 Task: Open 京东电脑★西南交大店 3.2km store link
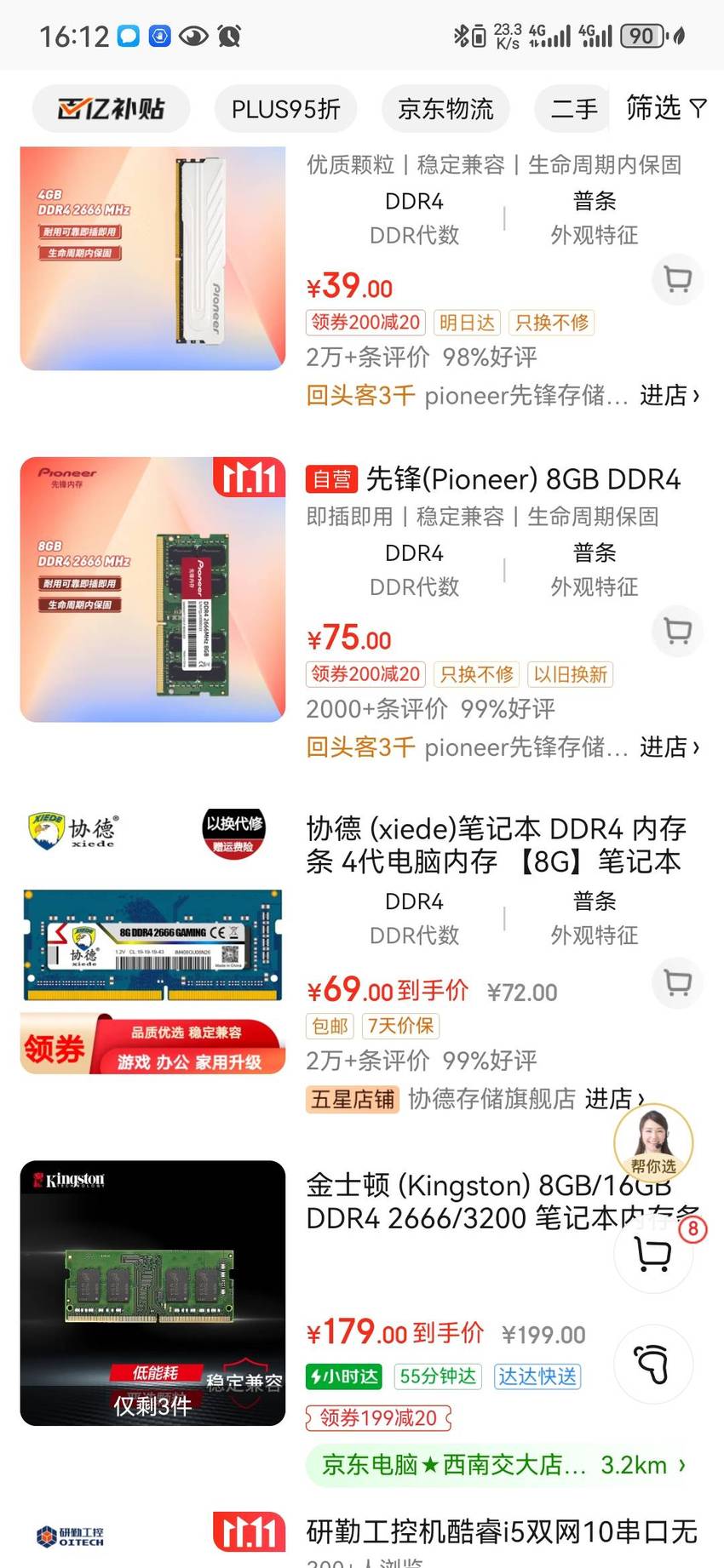[x=503, y=1464]
